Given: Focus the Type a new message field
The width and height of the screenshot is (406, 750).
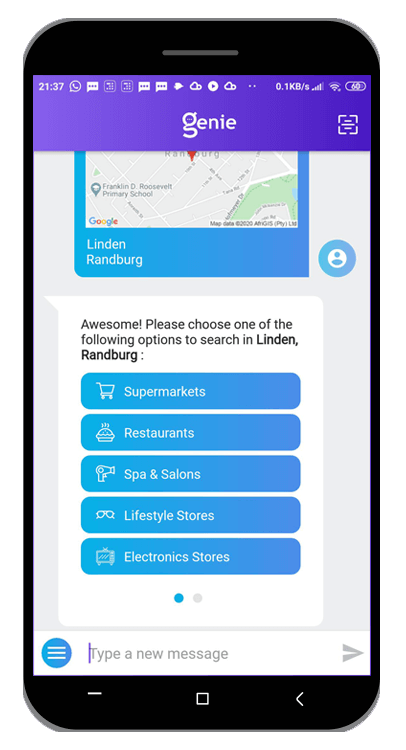Looking at the screenshot, I should (210, 653).
